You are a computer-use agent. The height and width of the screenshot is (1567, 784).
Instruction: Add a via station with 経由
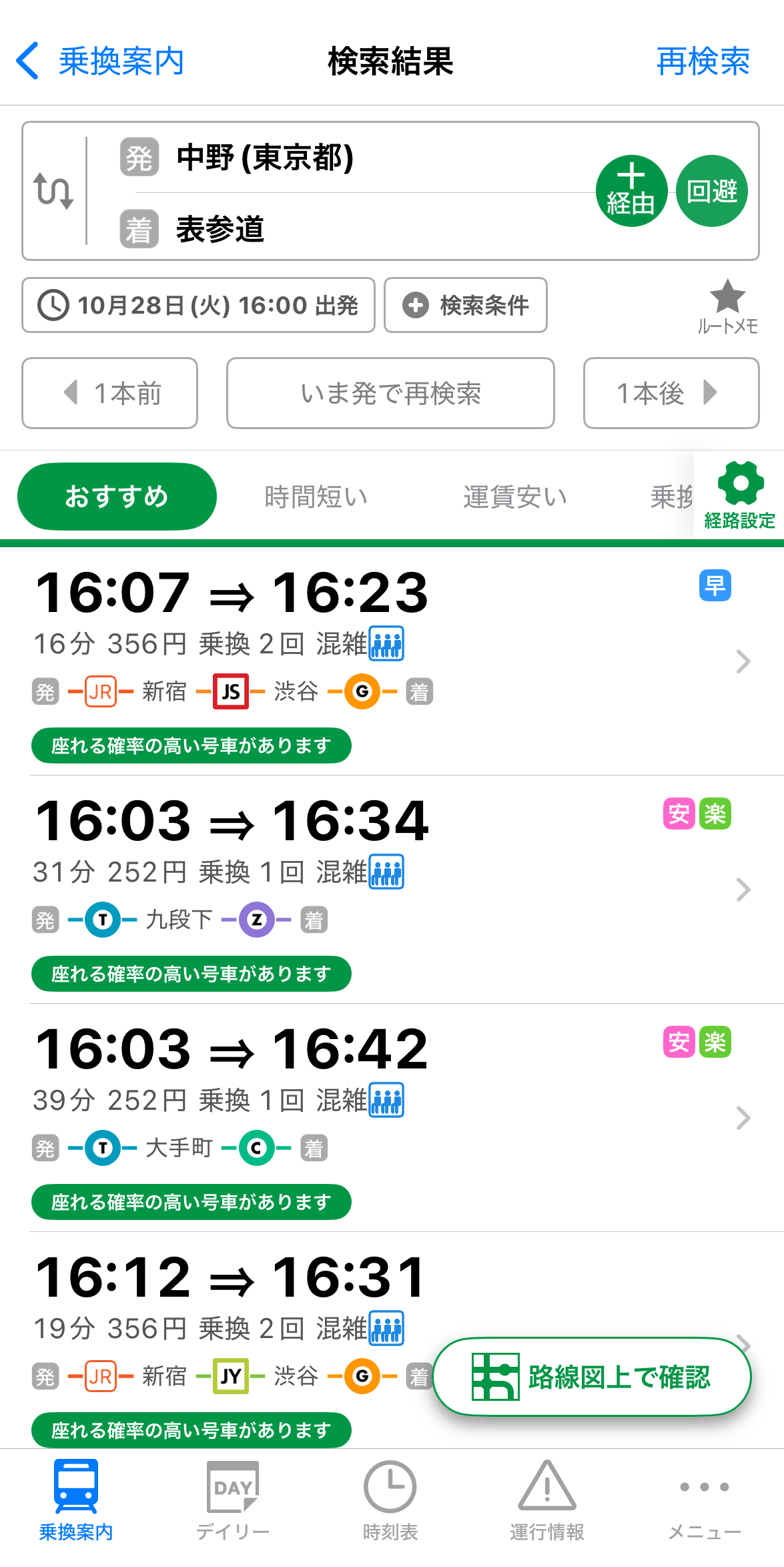click(x=631, y=191)
